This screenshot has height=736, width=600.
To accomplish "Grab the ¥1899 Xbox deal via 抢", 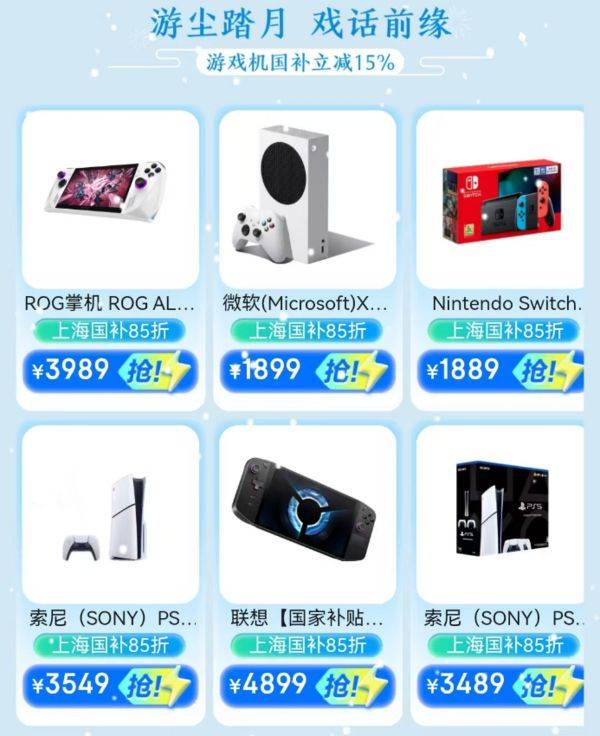I will point(349,372).
